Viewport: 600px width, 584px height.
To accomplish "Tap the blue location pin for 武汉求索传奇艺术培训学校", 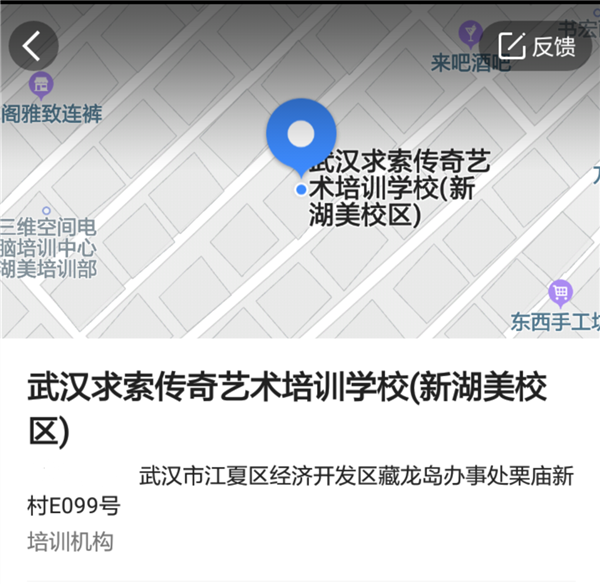I will coord(300,134).
